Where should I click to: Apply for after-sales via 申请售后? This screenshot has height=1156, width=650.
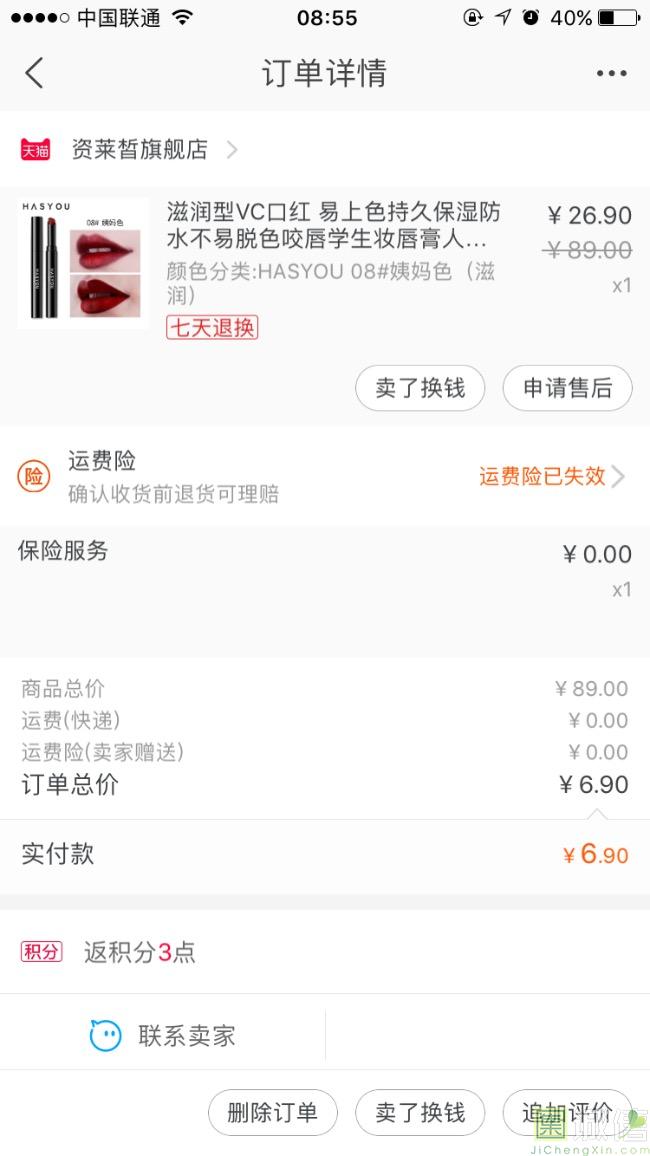coord(567,388)
